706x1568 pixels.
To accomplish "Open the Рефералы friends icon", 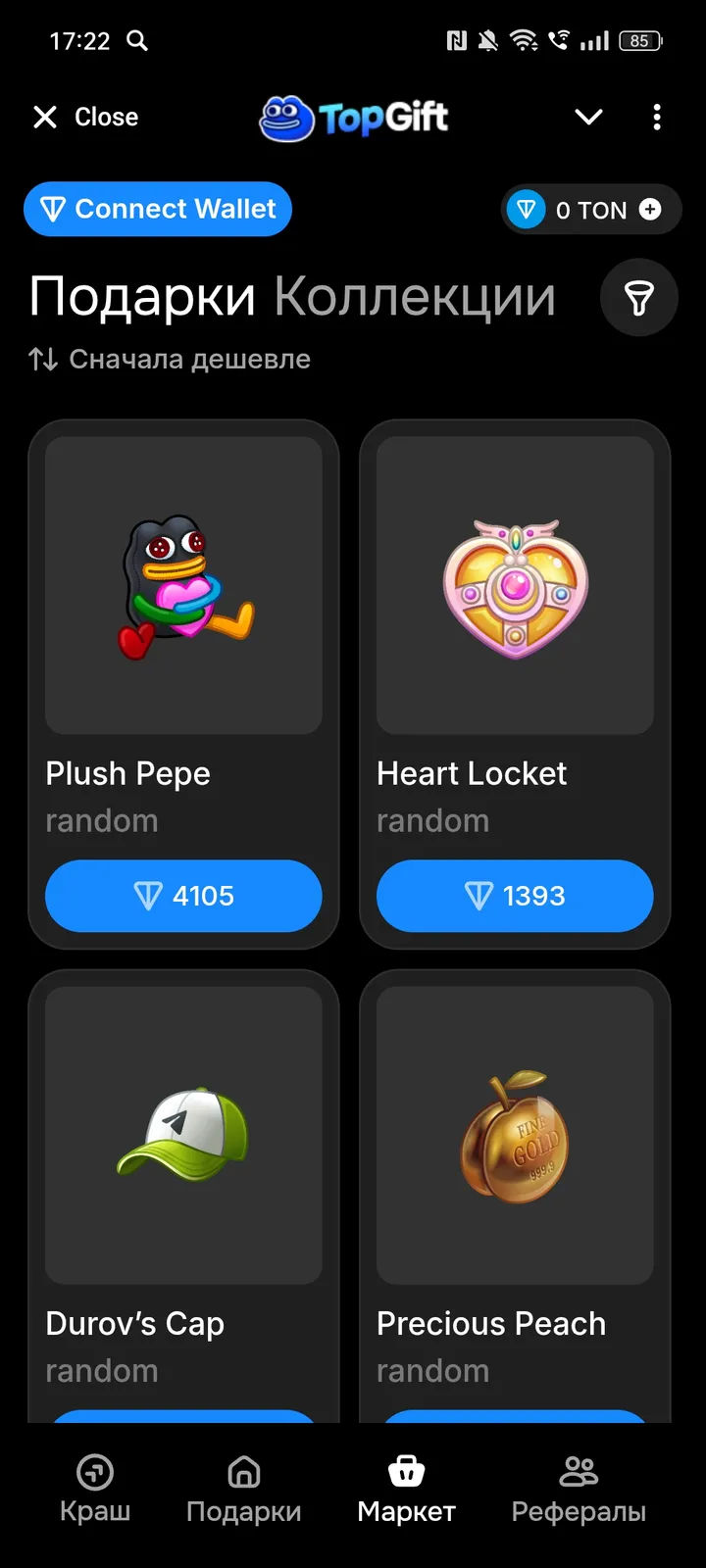I will pos(578,1470).
